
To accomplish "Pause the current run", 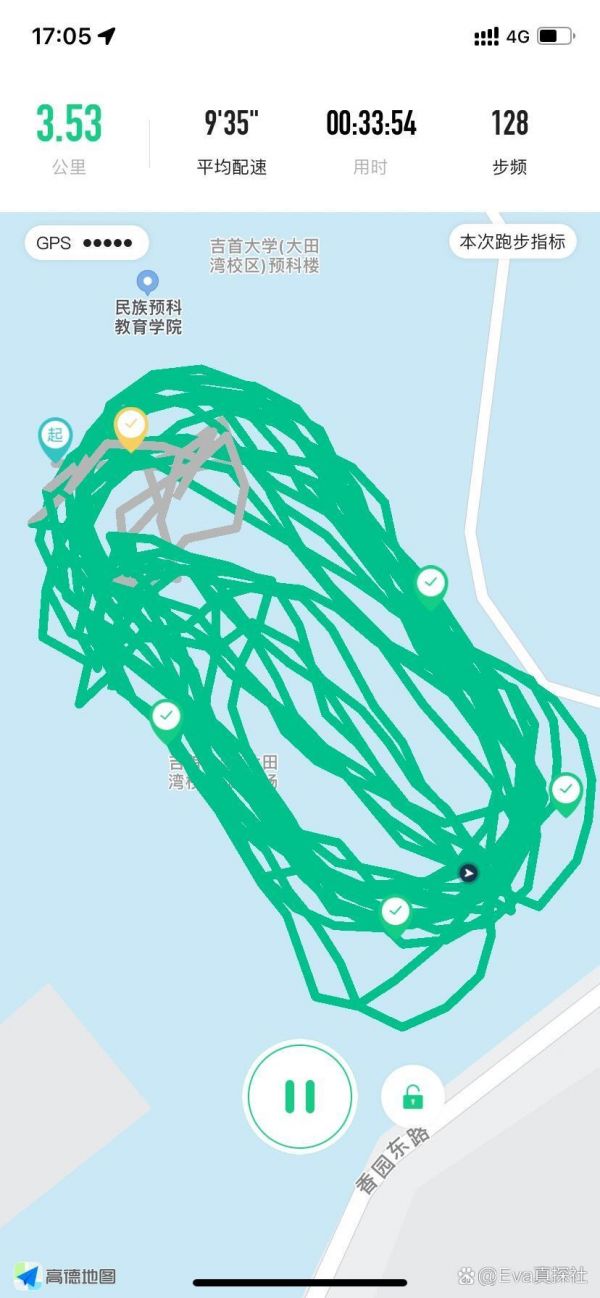I will 300,1096.
